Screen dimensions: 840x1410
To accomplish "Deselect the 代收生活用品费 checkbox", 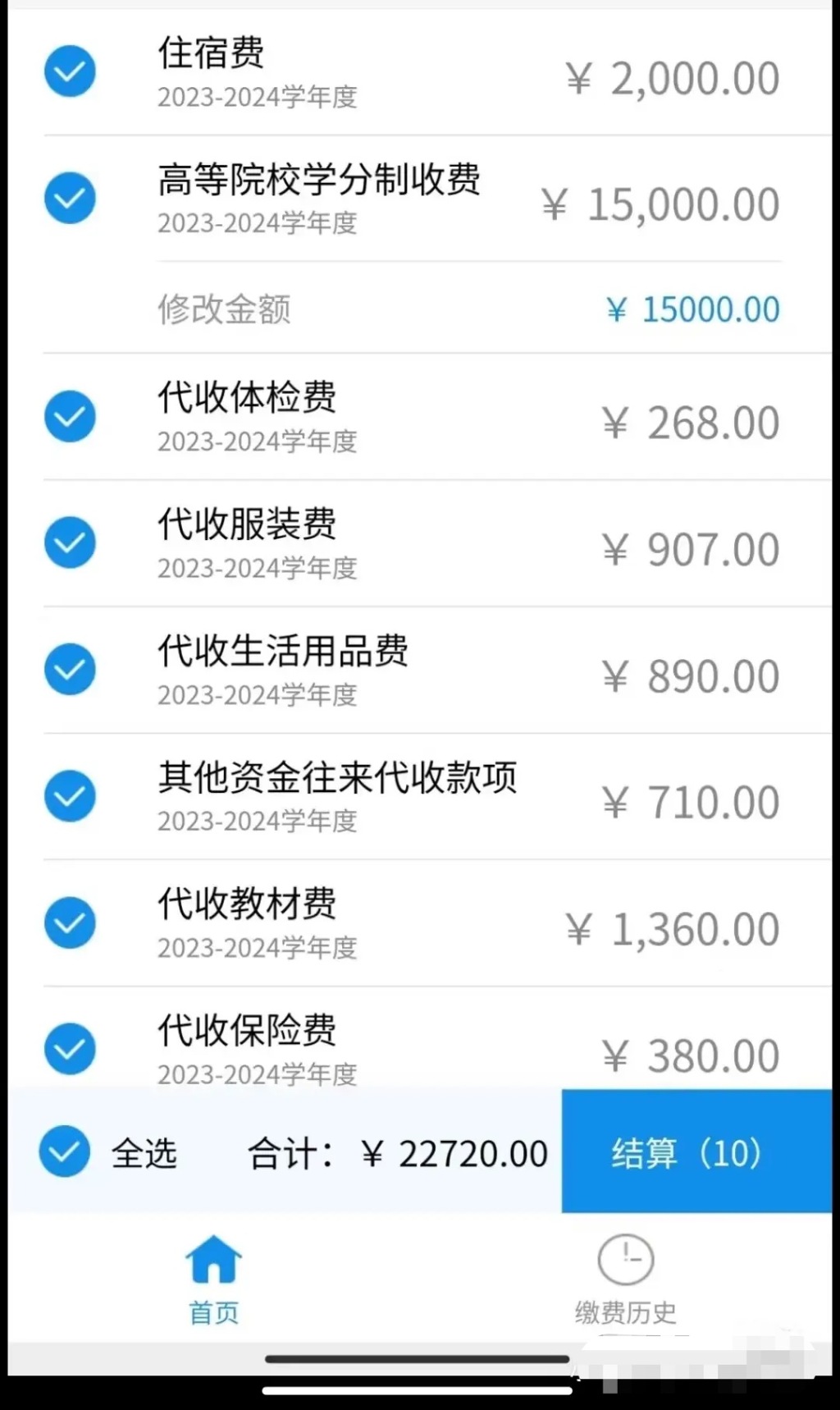I will 69,669.
